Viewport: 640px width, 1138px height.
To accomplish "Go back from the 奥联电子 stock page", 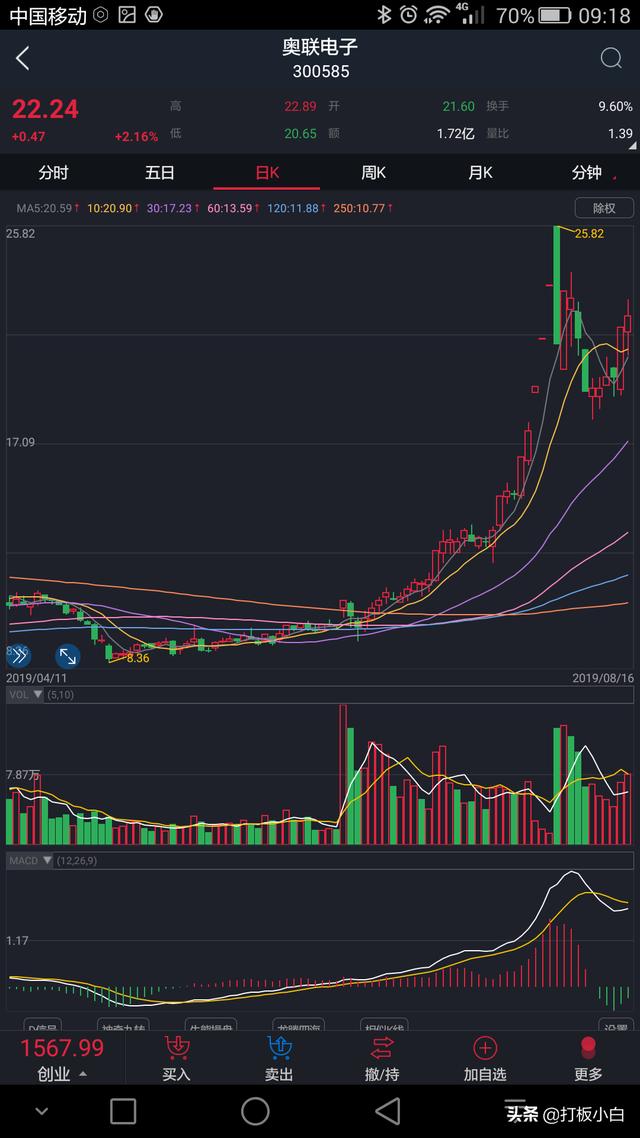I will click(x=23, y=59).
